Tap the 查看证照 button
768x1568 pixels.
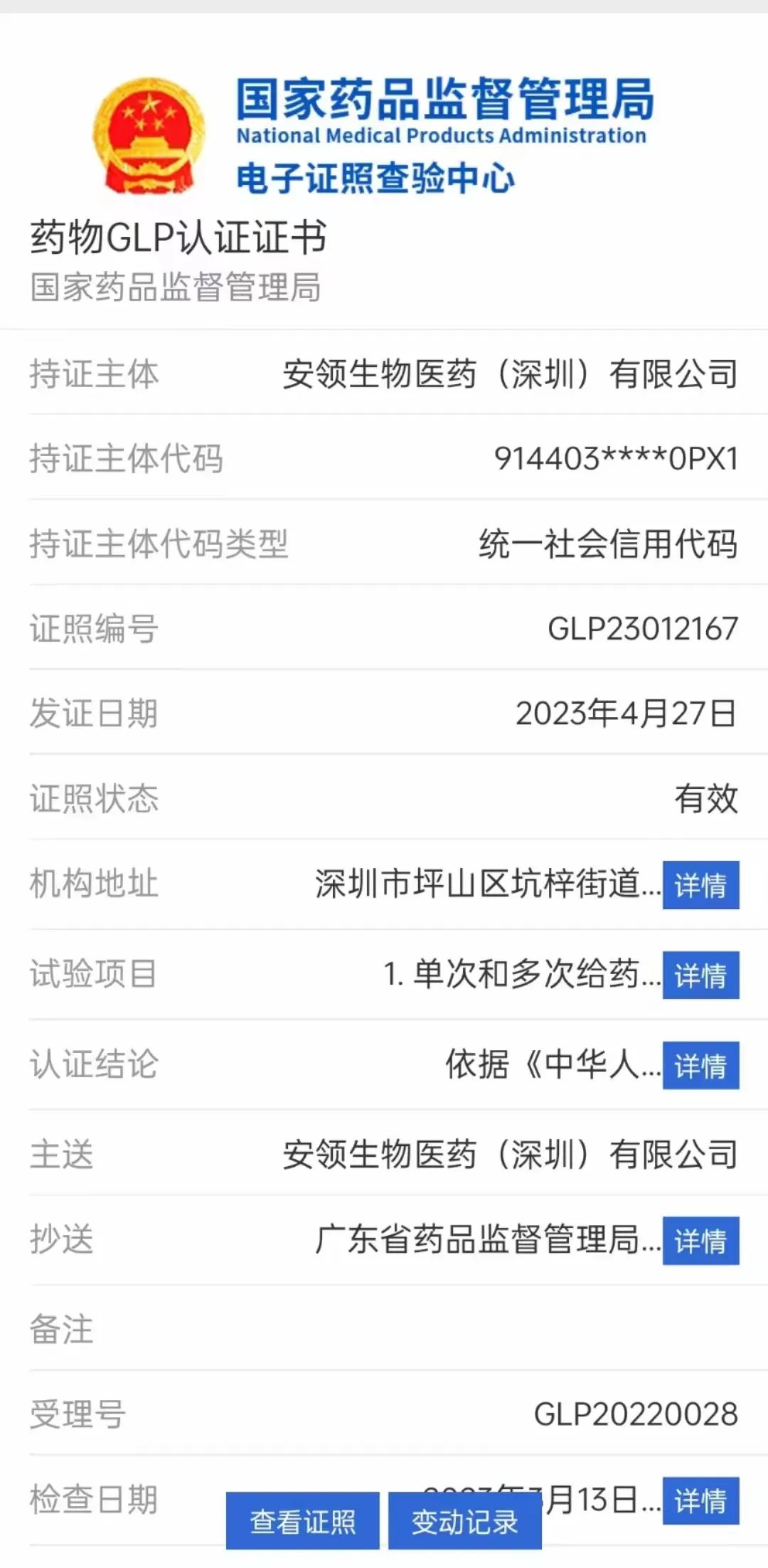click(303, 1521)
